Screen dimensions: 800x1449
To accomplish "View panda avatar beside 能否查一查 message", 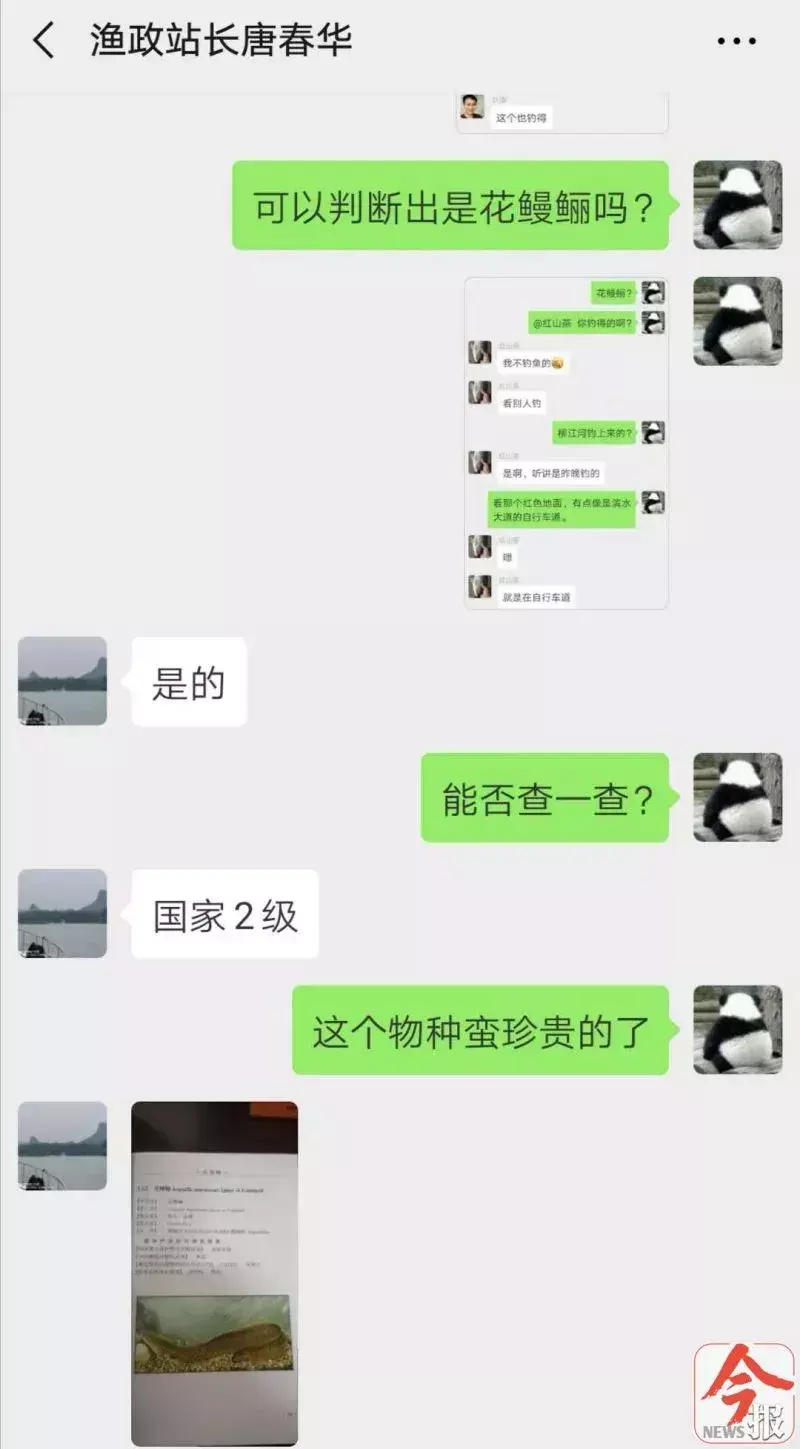I will point(738,797).
